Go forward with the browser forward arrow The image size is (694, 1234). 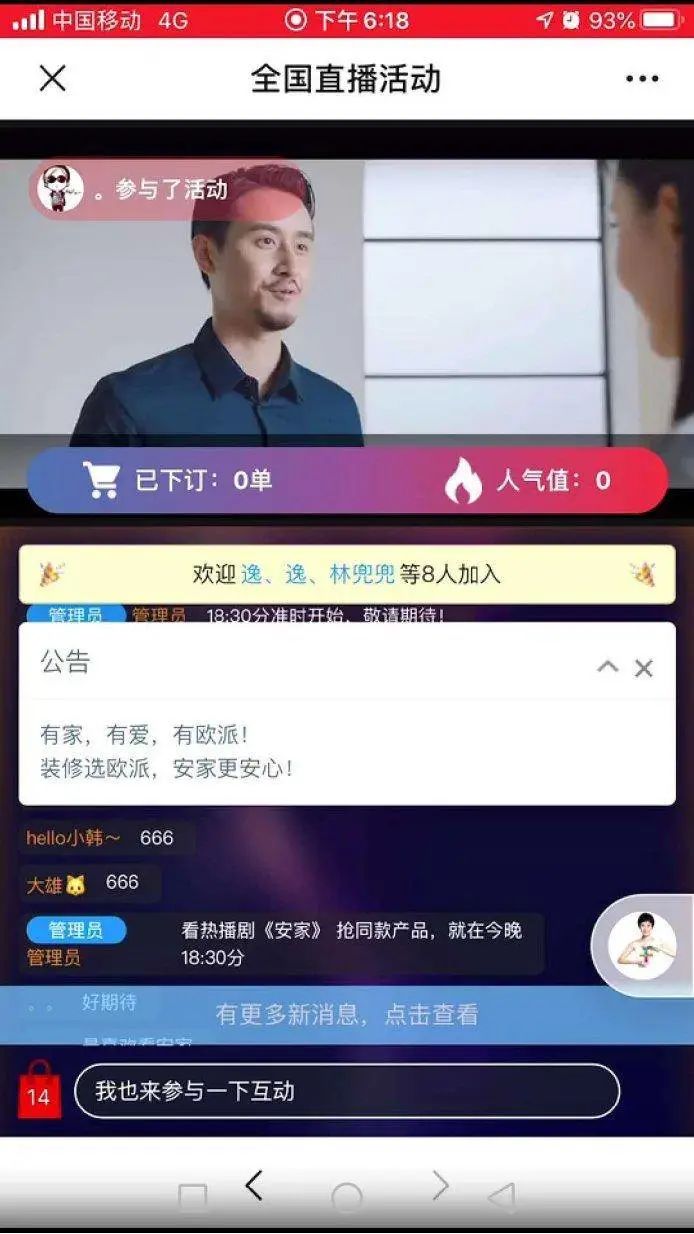440,1186
